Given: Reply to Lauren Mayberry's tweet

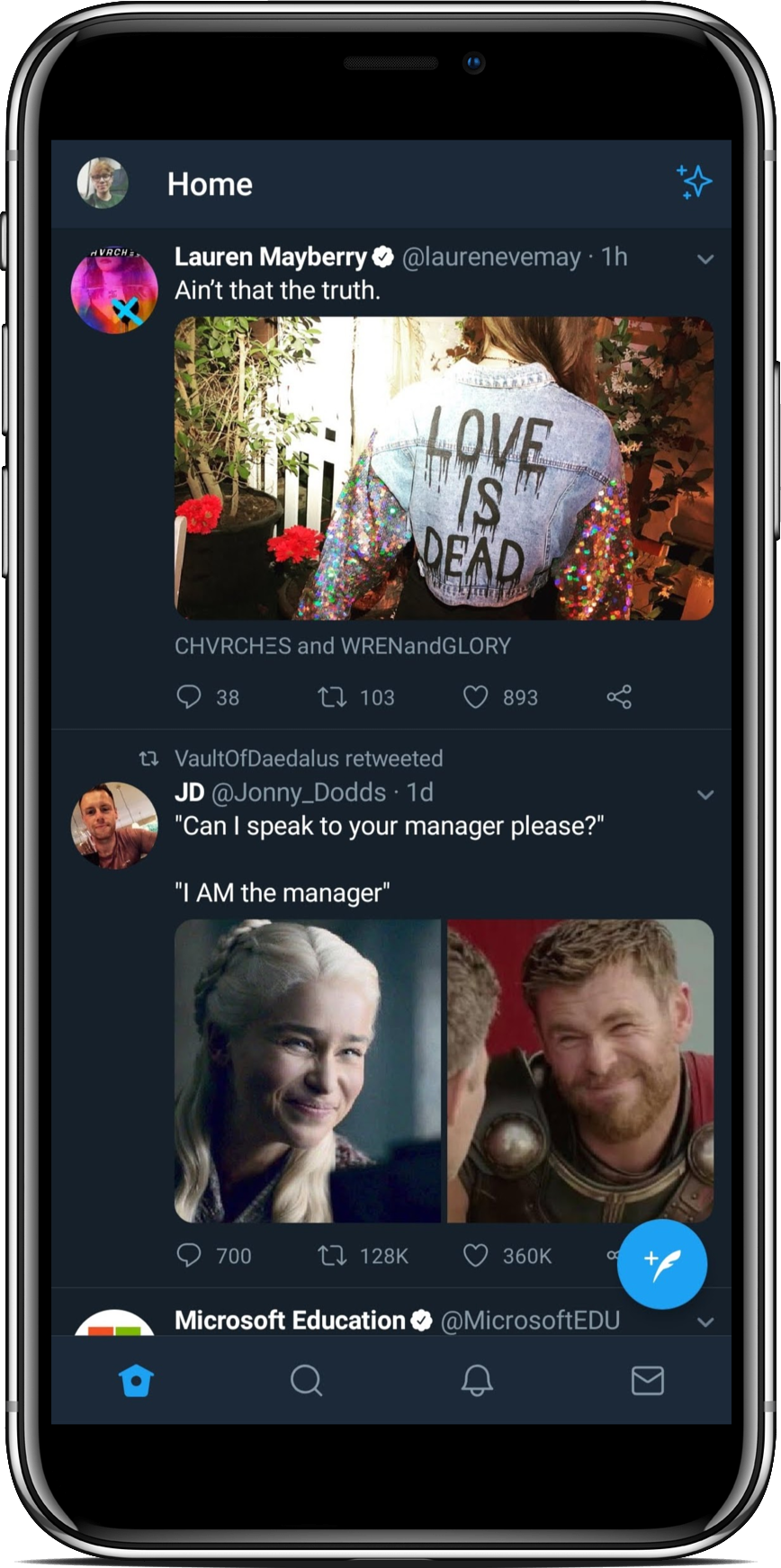Looking at the screenshot, I should pos(189,697).
